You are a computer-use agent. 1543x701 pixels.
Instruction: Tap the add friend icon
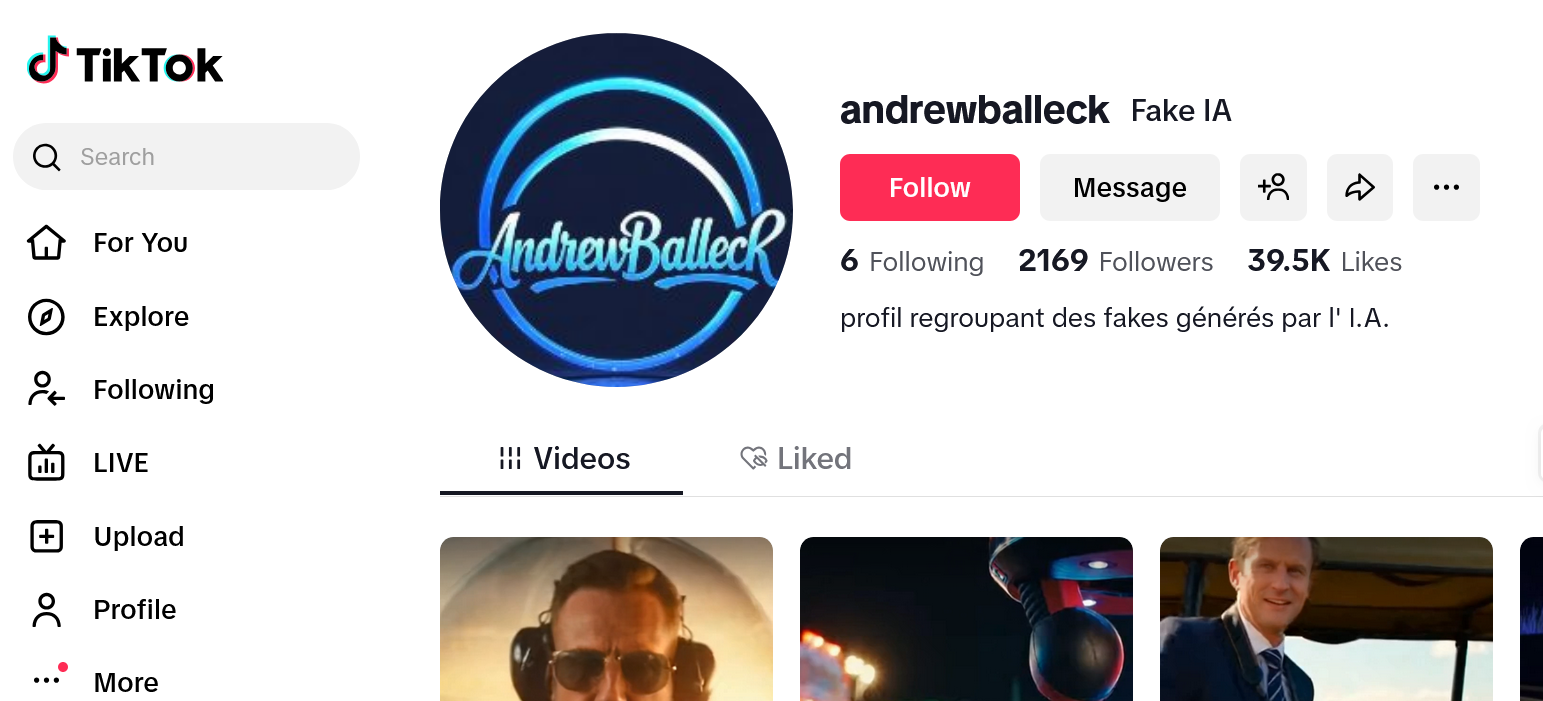(x=1273, y=187)
